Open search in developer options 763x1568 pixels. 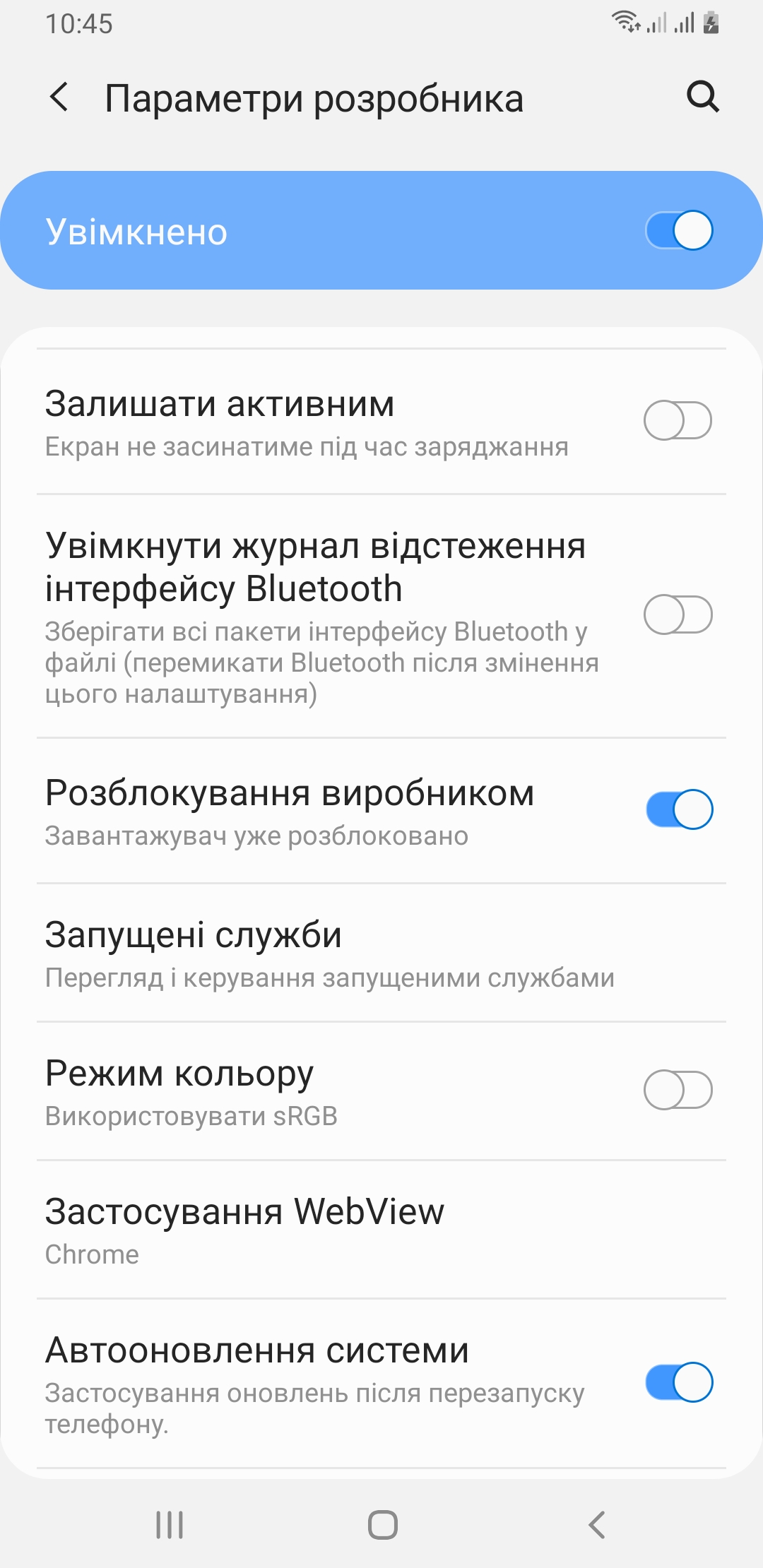coord(703,97)
